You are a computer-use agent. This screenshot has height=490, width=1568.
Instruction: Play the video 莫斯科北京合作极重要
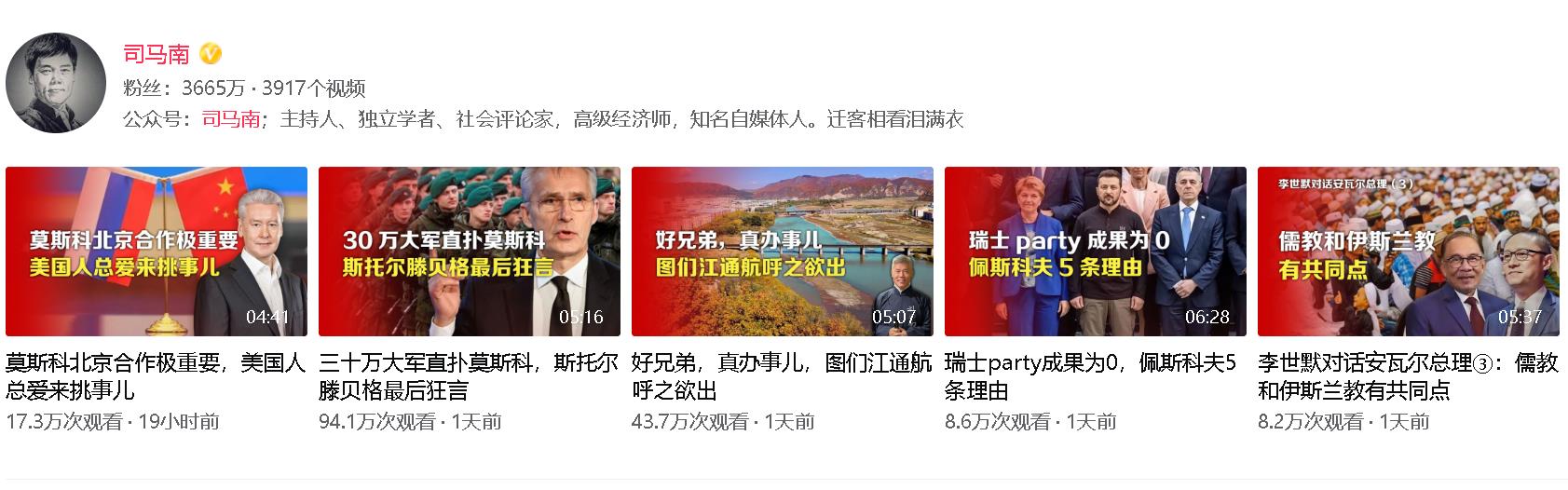tap(157, 252)
